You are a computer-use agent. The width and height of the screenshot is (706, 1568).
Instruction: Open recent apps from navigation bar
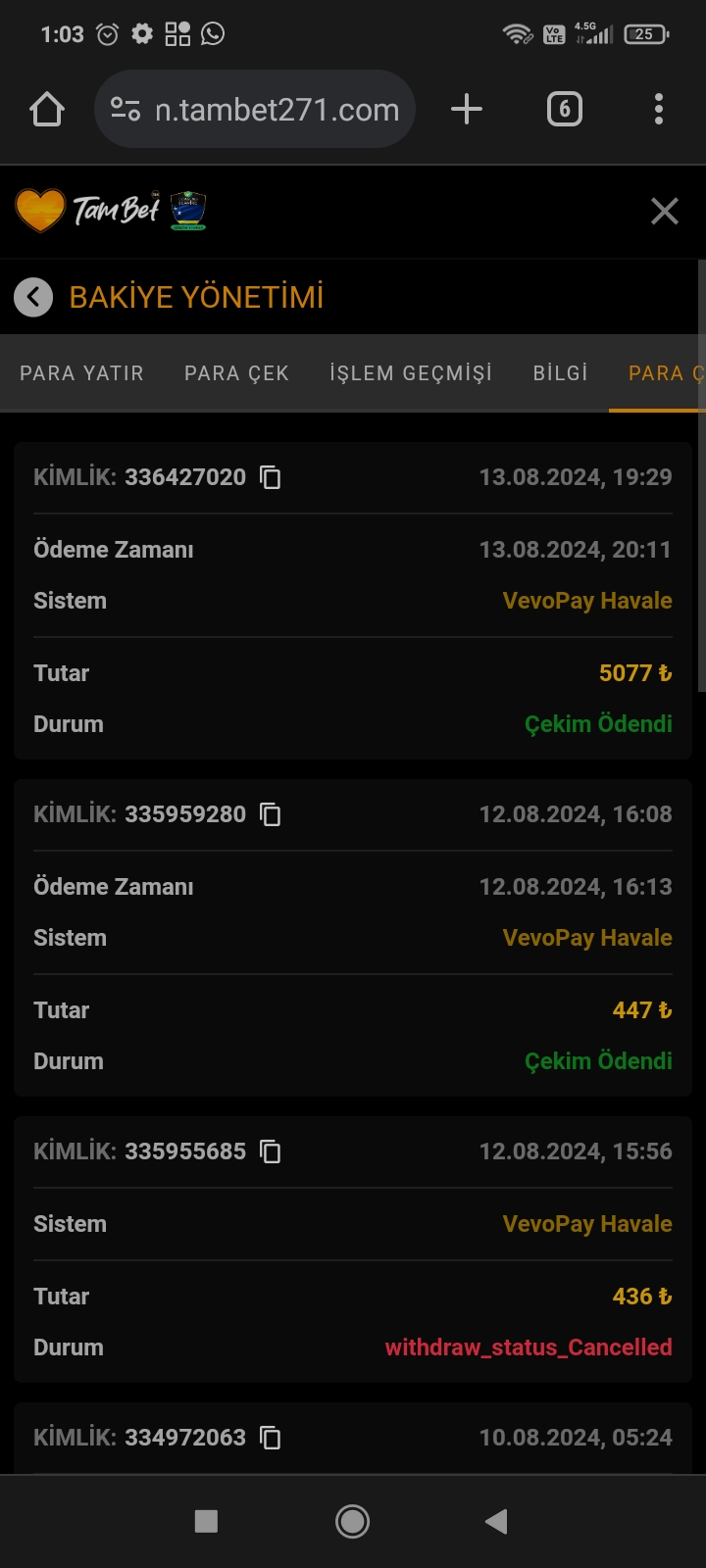(206, 1521)
